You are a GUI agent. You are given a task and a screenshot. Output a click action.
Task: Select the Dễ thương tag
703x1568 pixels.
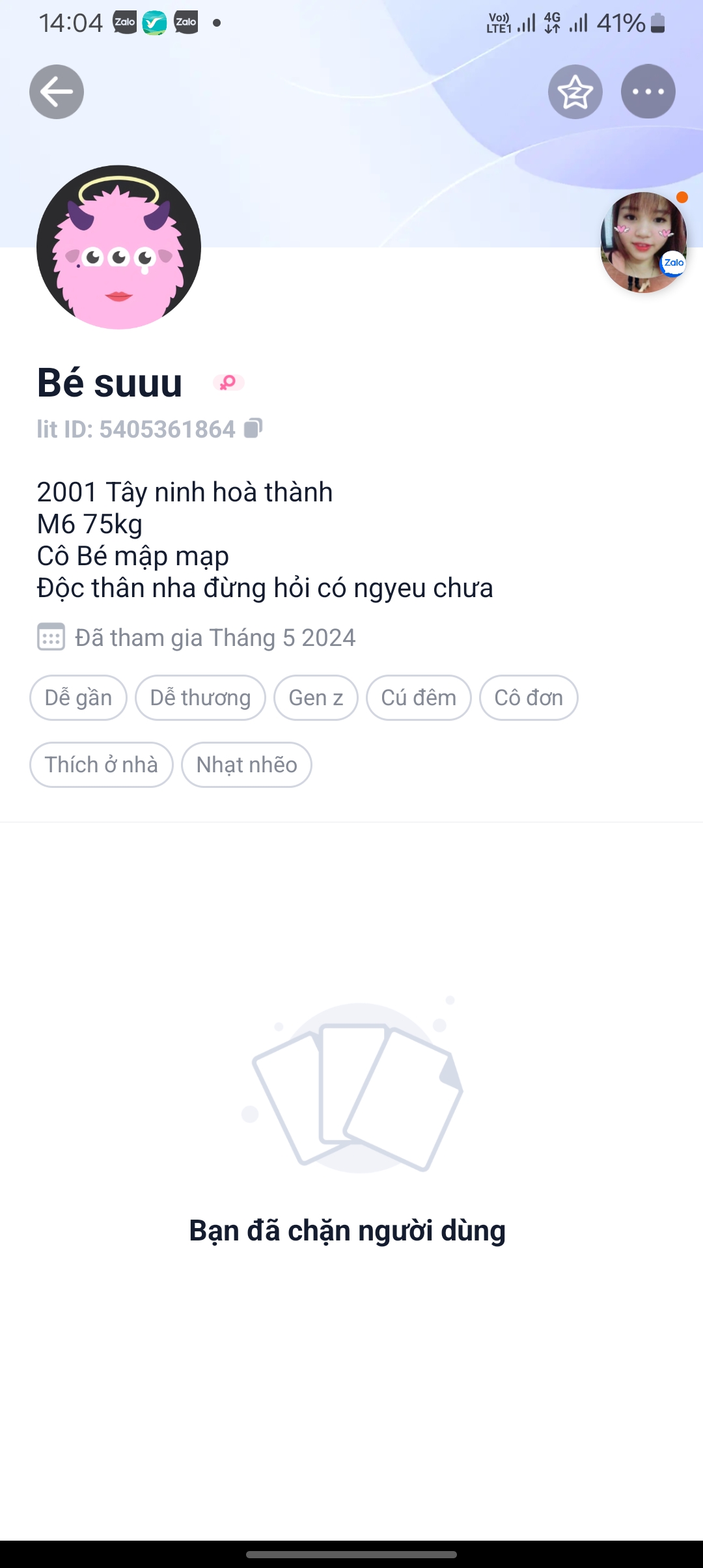pos(200,698)
